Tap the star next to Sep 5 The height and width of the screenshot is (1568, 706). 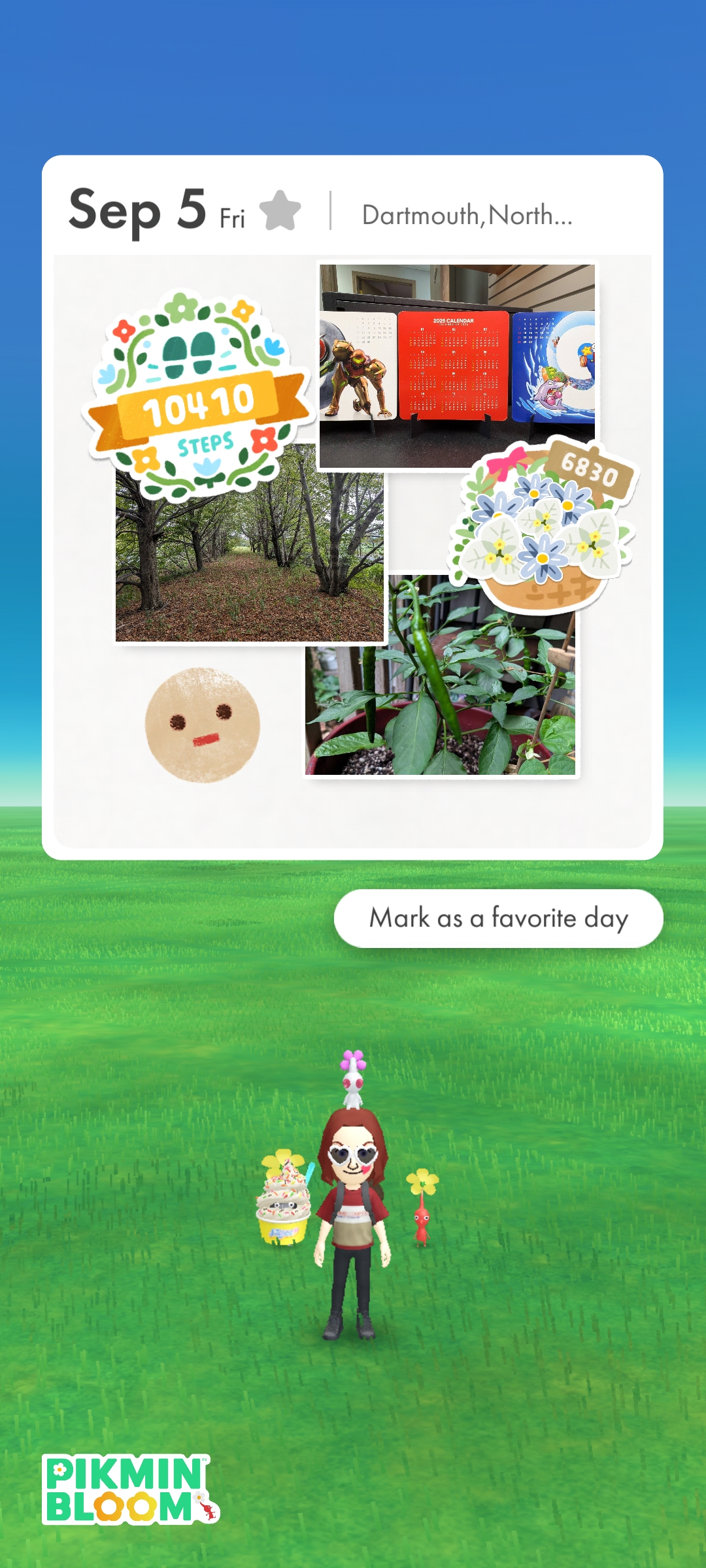pyautogui.click(x=280, y=210)
